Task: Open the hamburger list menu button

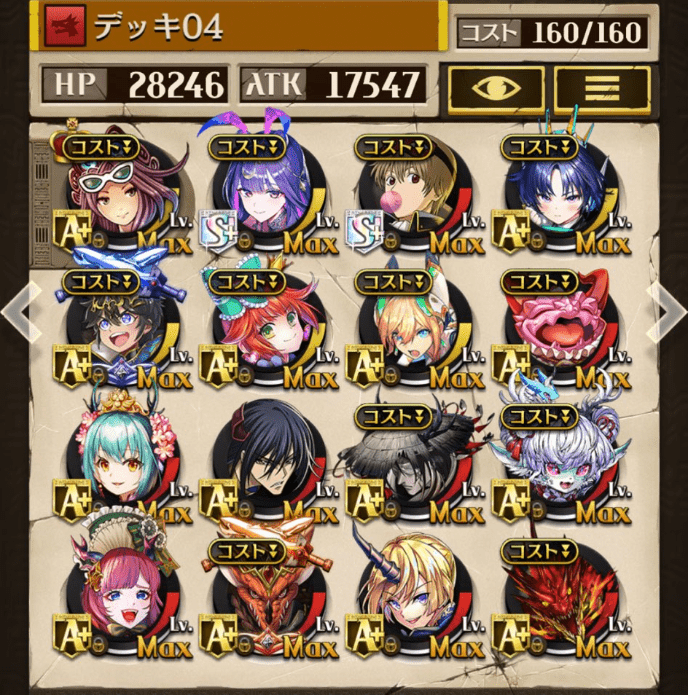Action: (x=602, y=88)
